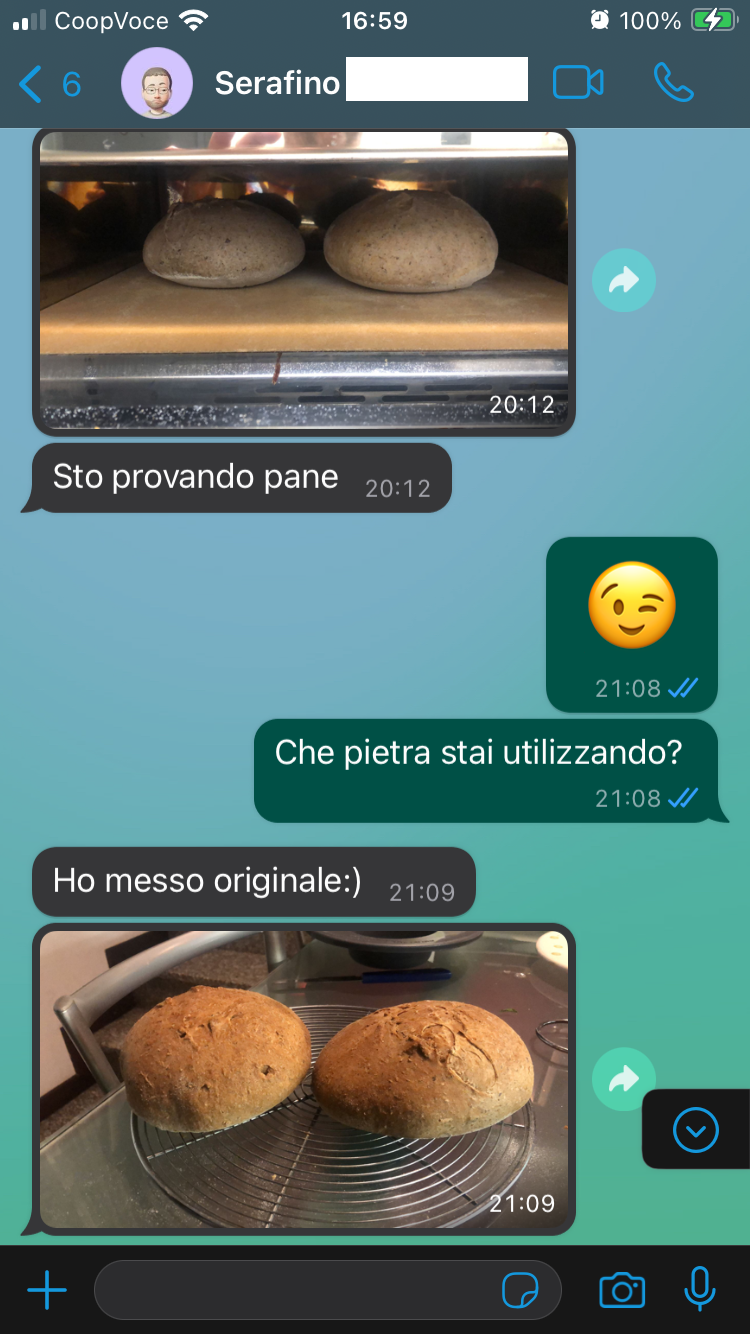Open the camera to take a photo
This screenshot has height=1334, width=750.
point(622,1291)
